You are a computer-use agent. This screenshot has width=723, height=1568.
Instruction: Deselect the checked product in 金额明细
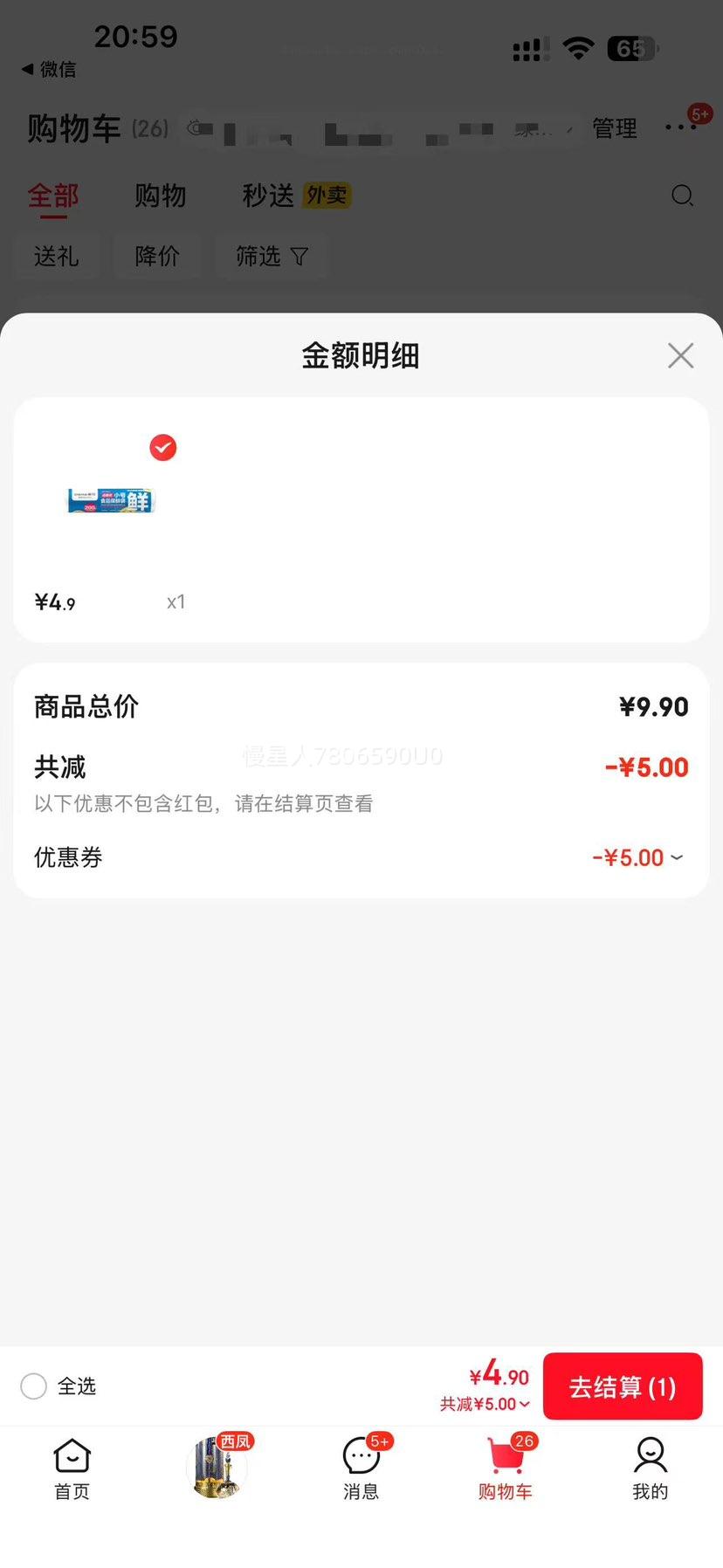[x=163, y=448]
